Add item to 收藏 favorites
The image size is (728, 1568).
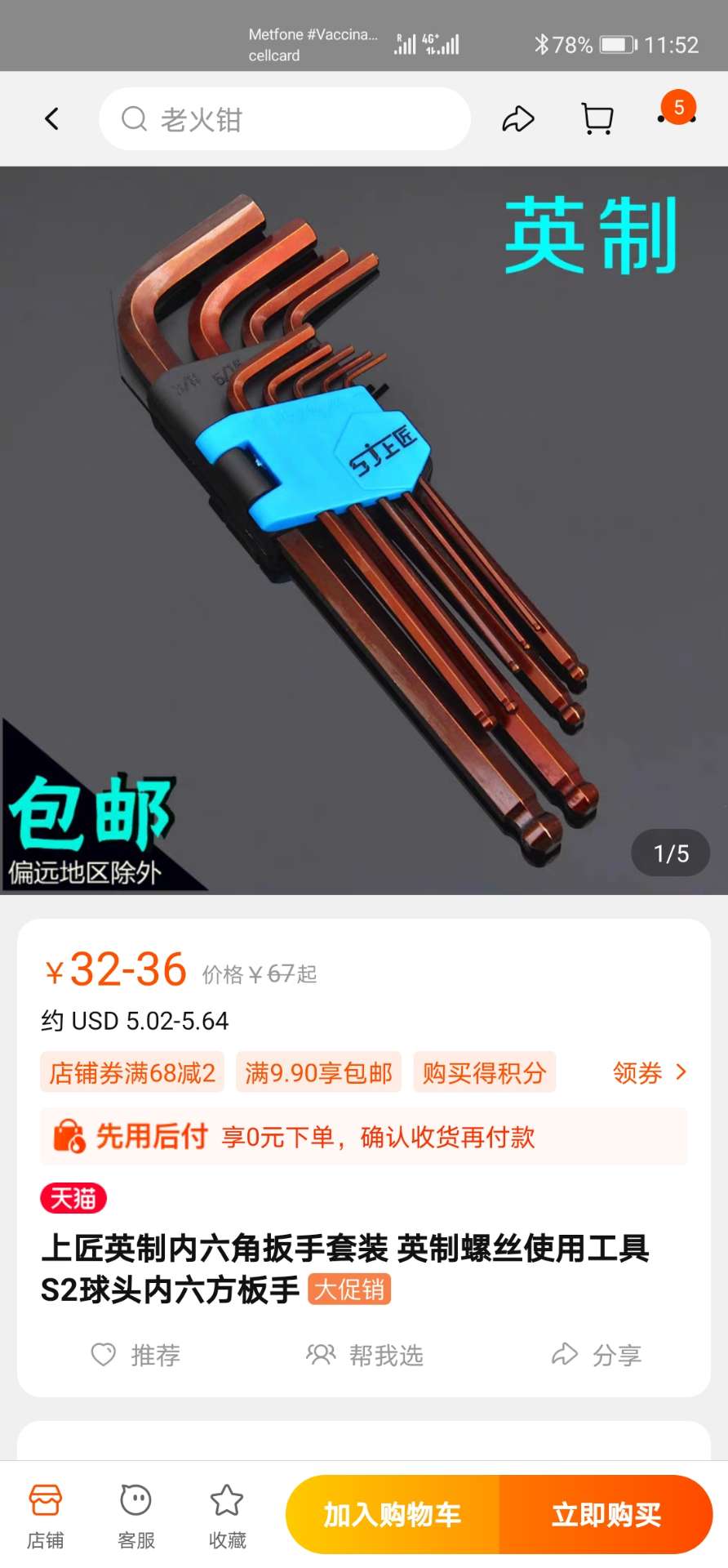[227, 1516]
